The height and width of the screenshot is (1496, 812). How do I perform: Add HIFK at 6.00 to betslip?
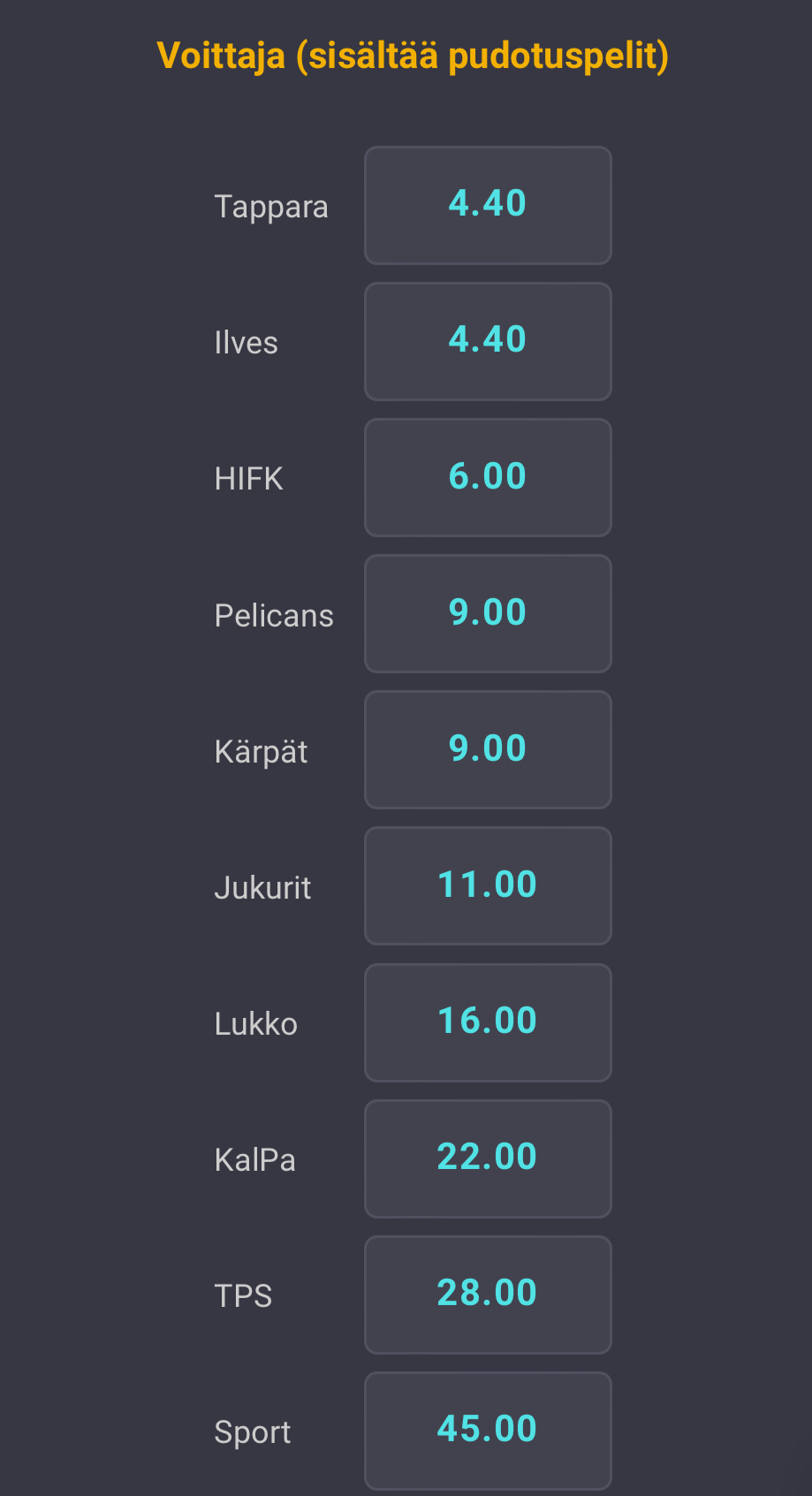pos(488,477)
